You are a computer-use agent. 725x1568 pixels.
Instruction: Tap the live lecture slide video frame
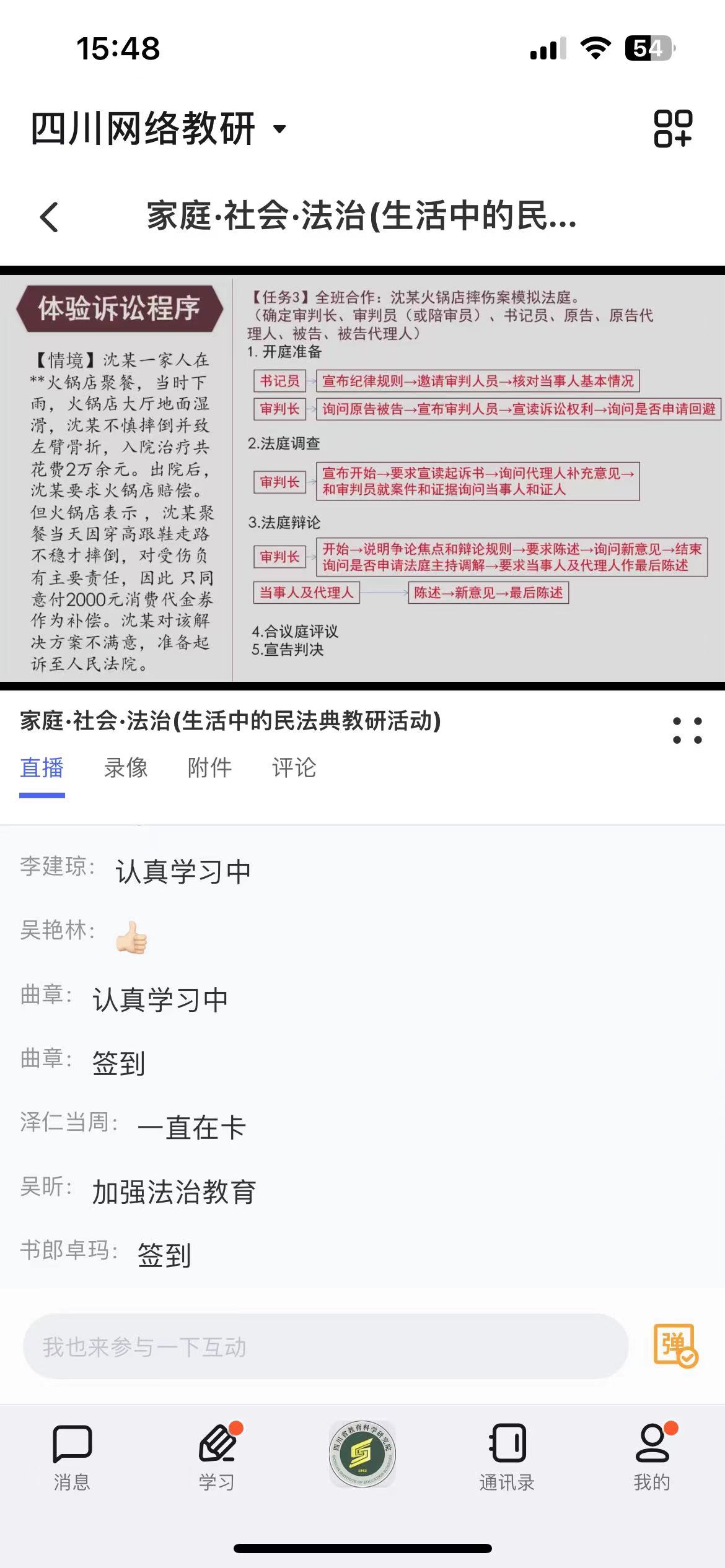point(362,477)
